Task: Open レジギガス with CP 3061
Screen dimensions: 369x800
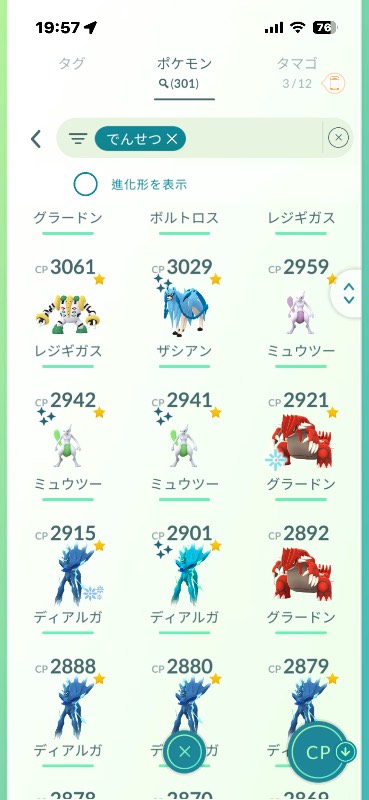Action: coord(68,312)
